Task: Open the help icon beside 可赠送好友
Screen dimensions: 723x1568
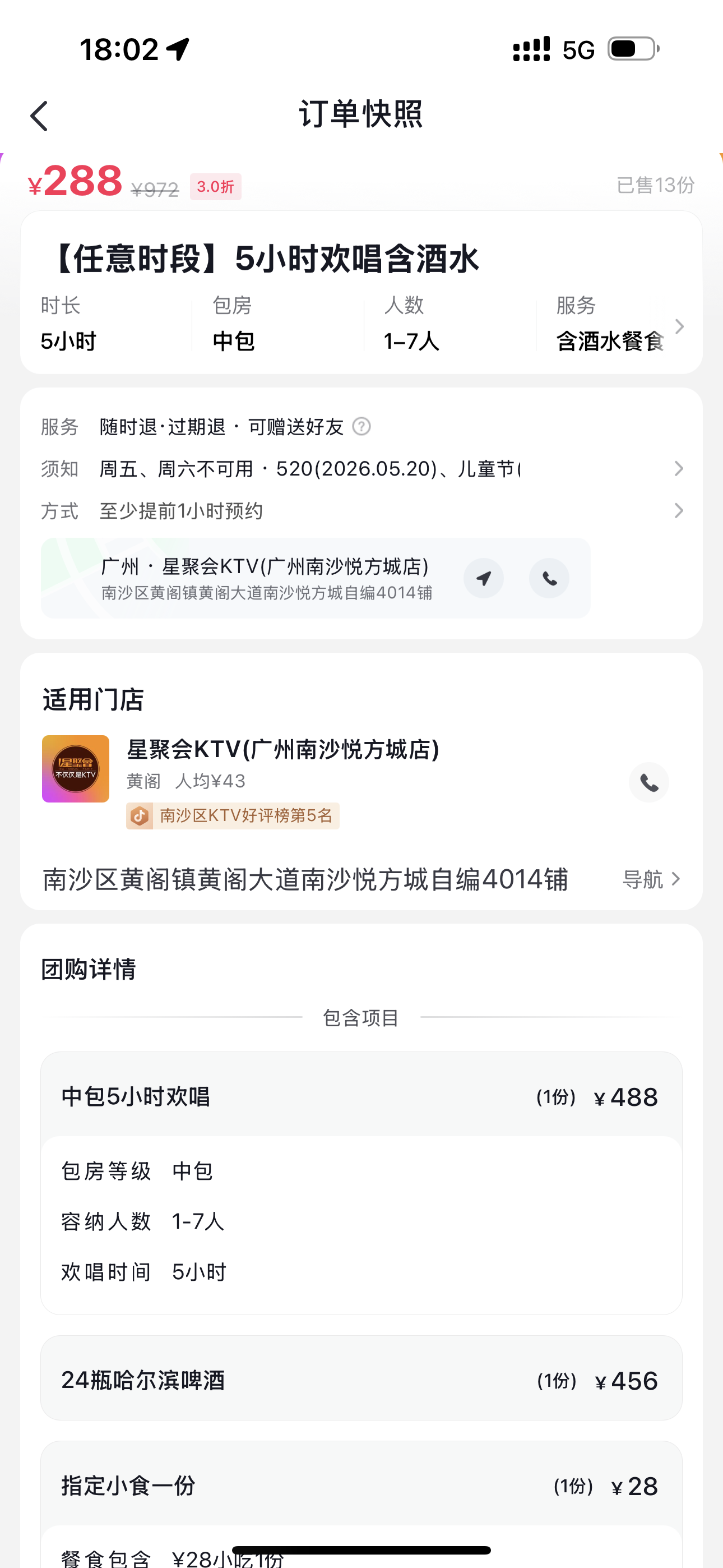Action: point(361,427)
